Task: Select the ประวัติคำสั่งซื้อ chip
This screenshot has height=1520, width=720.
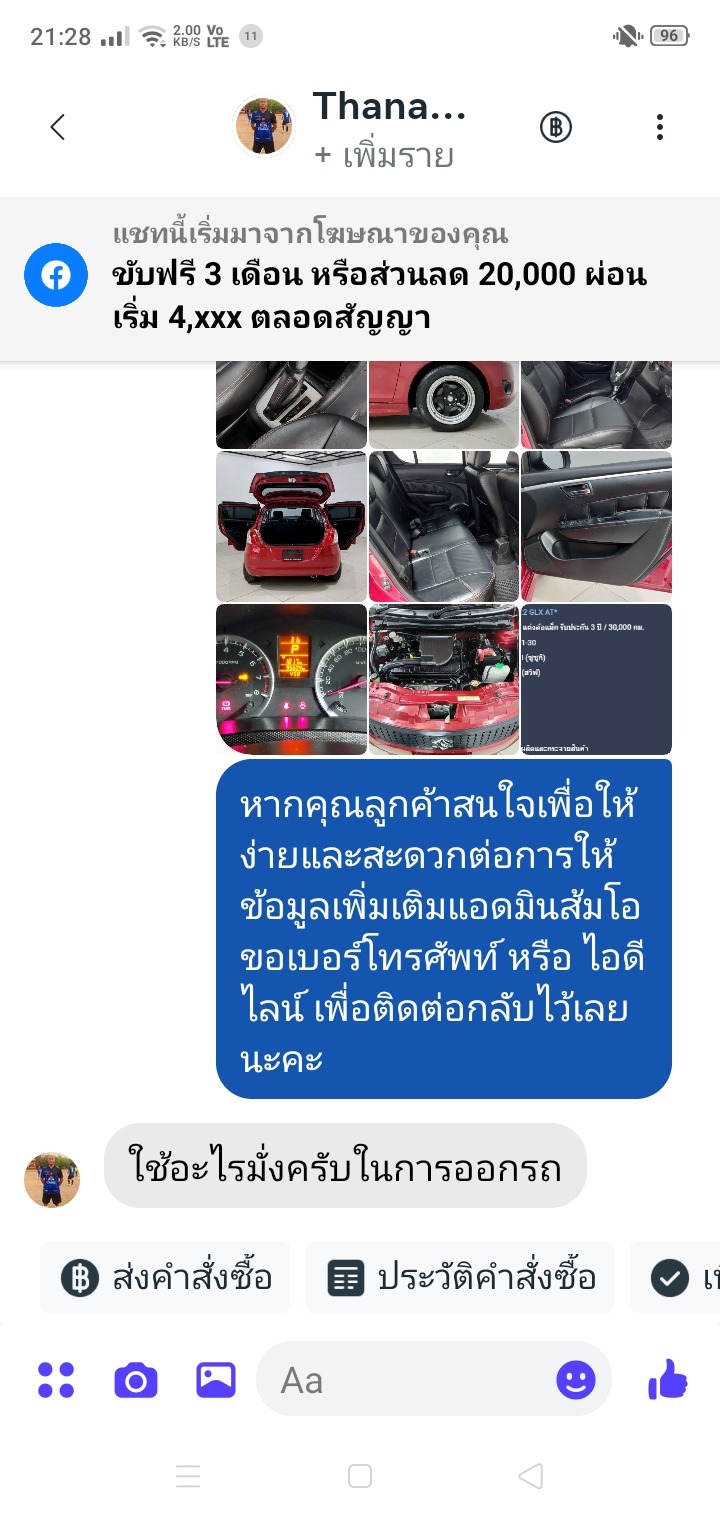Action: click(x=460, y=1277)
